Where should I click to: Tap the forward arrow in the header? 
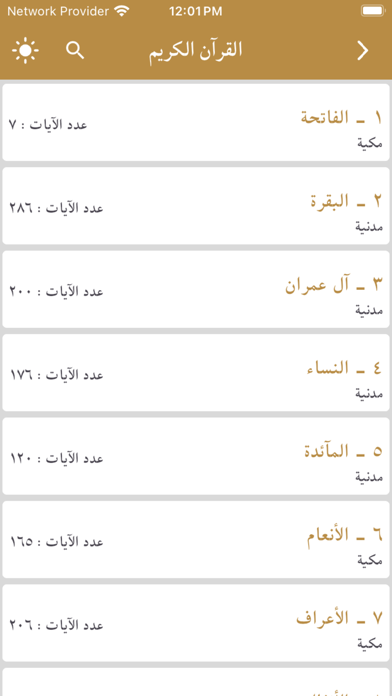[363, 51]
